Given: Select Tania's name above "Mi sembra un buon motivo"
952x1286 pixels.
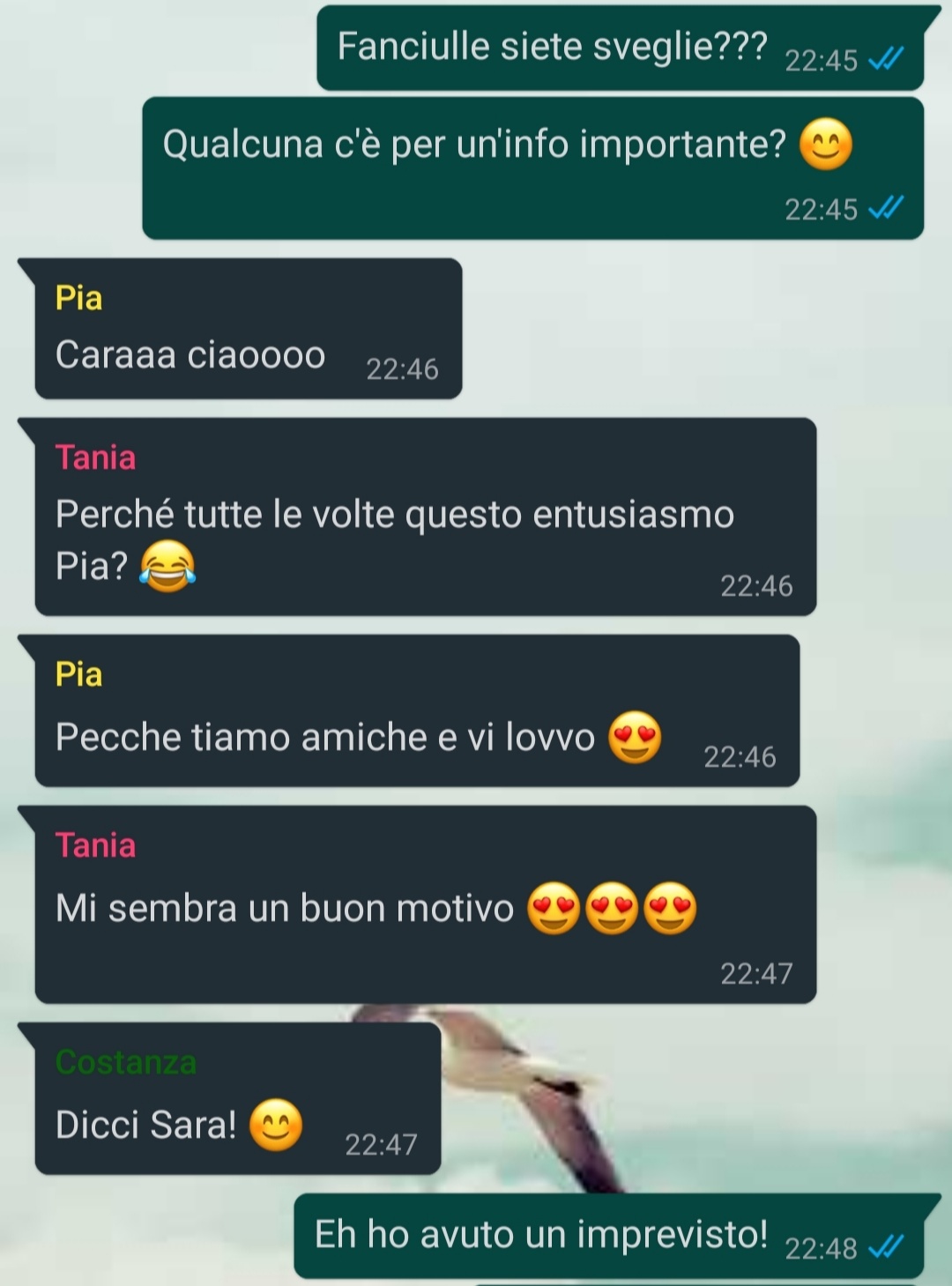Looking at the screenshot, I should (x=95, y=845).
